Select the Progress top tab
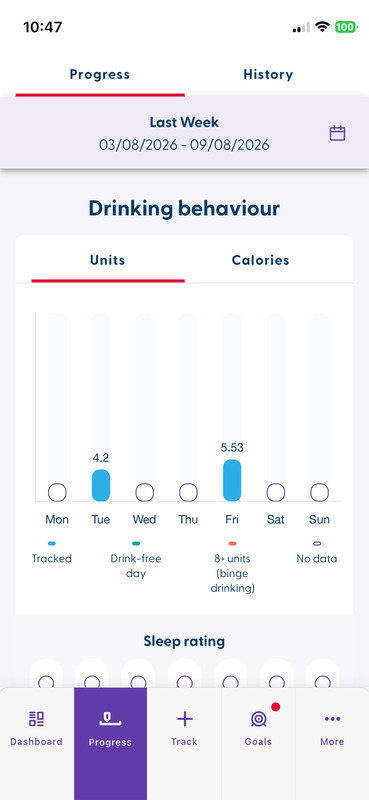369x800 pixels. point(100,74)
